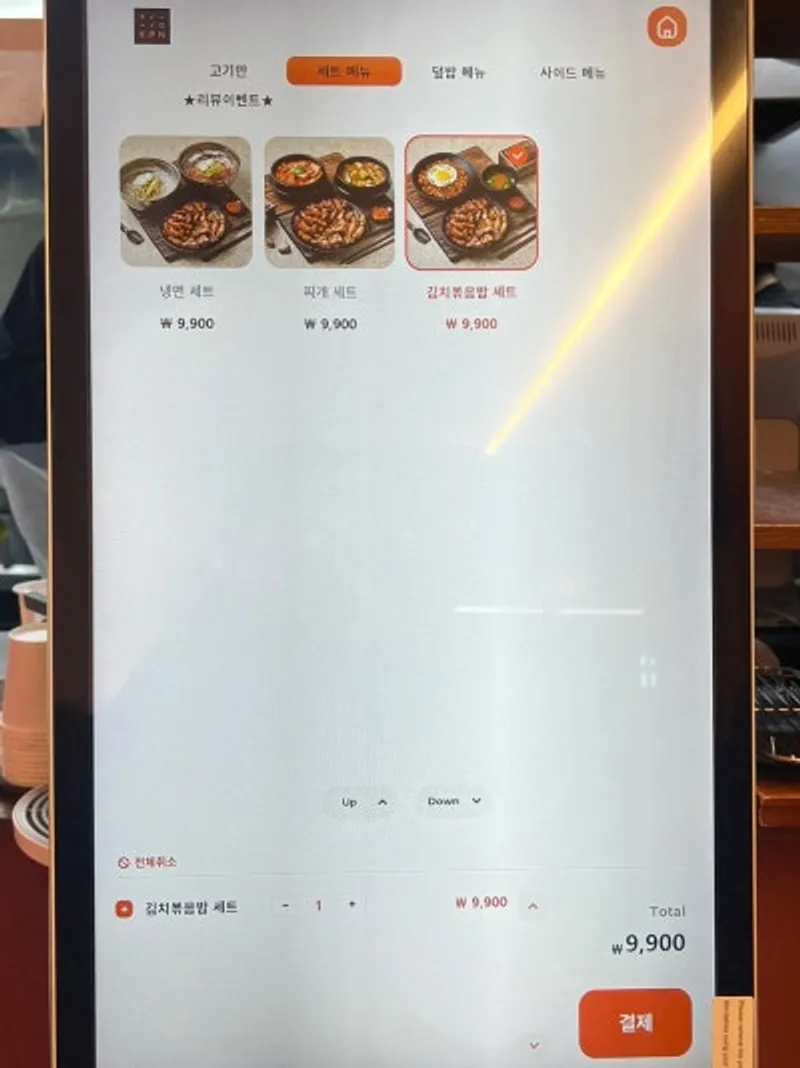Choose the 찌개 세트 item
The height and width of the screenshot is (1068, 800).
coord(329,203)
